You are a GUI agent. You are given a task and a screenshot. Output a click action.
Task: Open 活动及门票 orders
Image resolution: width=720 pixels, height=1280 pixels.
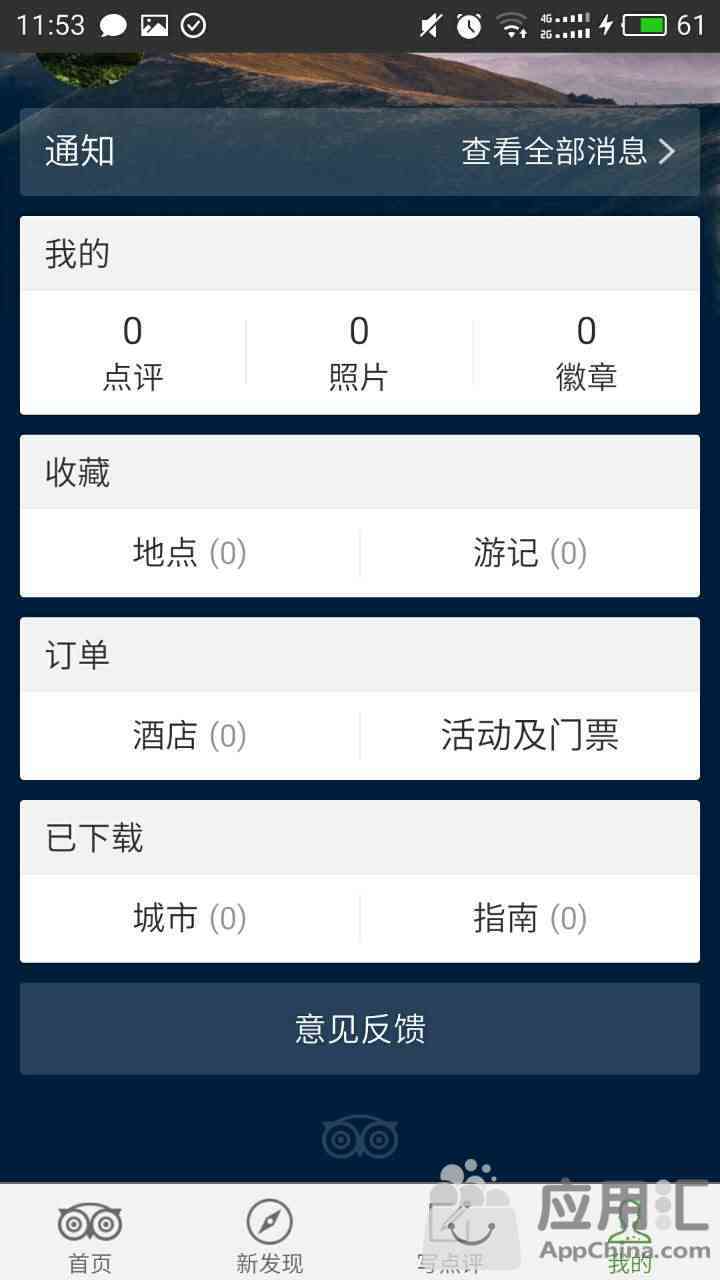(530, 736)
